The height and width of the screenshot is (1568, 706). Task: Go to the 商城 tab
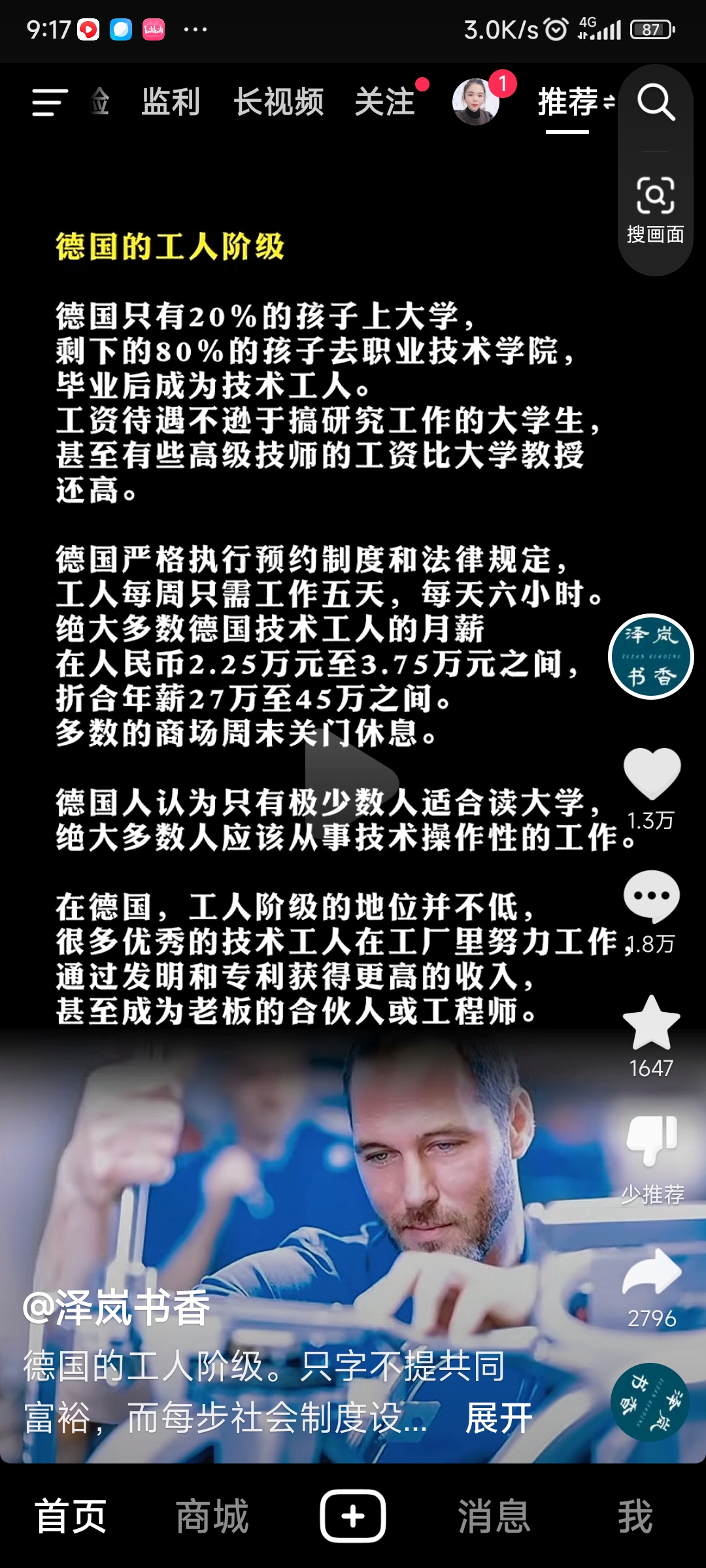click(212, 1516)
